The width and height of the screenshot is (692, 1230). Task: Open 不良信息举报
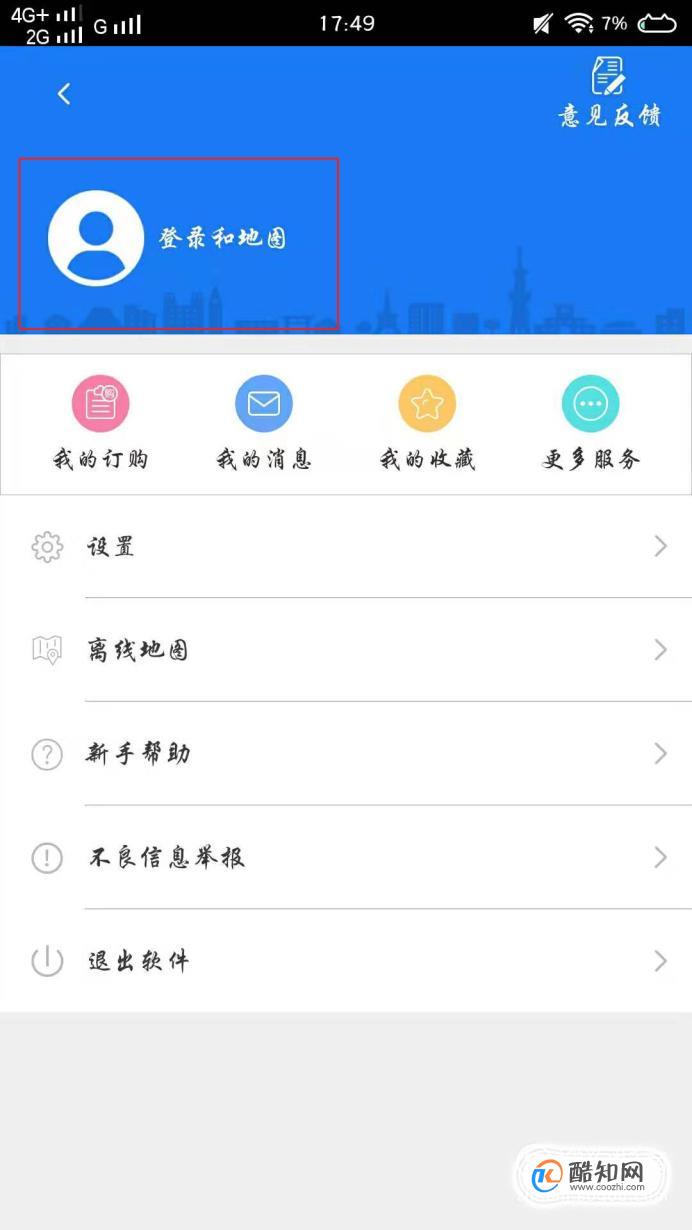tap(346, 858)
